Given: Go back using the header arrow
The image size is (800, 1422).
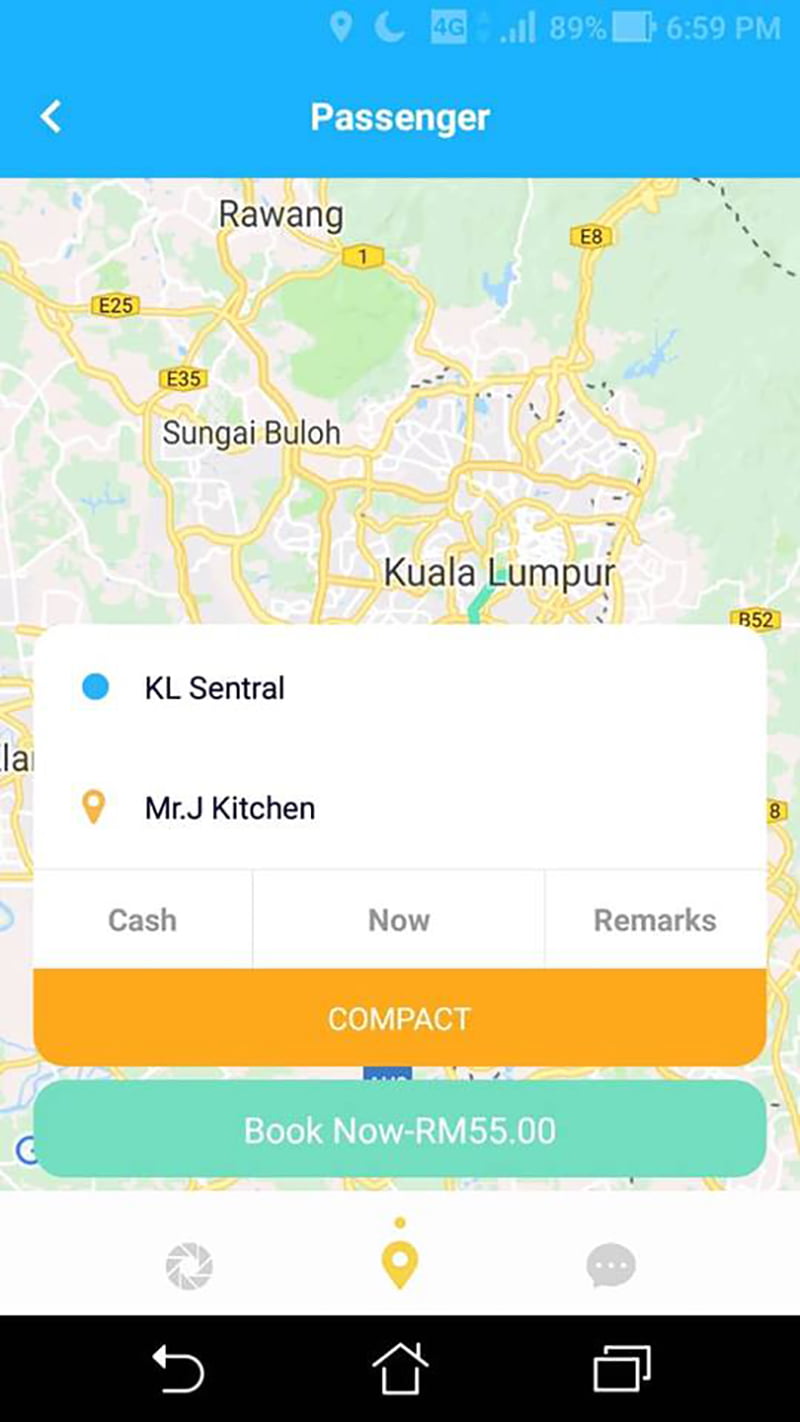Looking at the screenshot, I should [50, 117].
